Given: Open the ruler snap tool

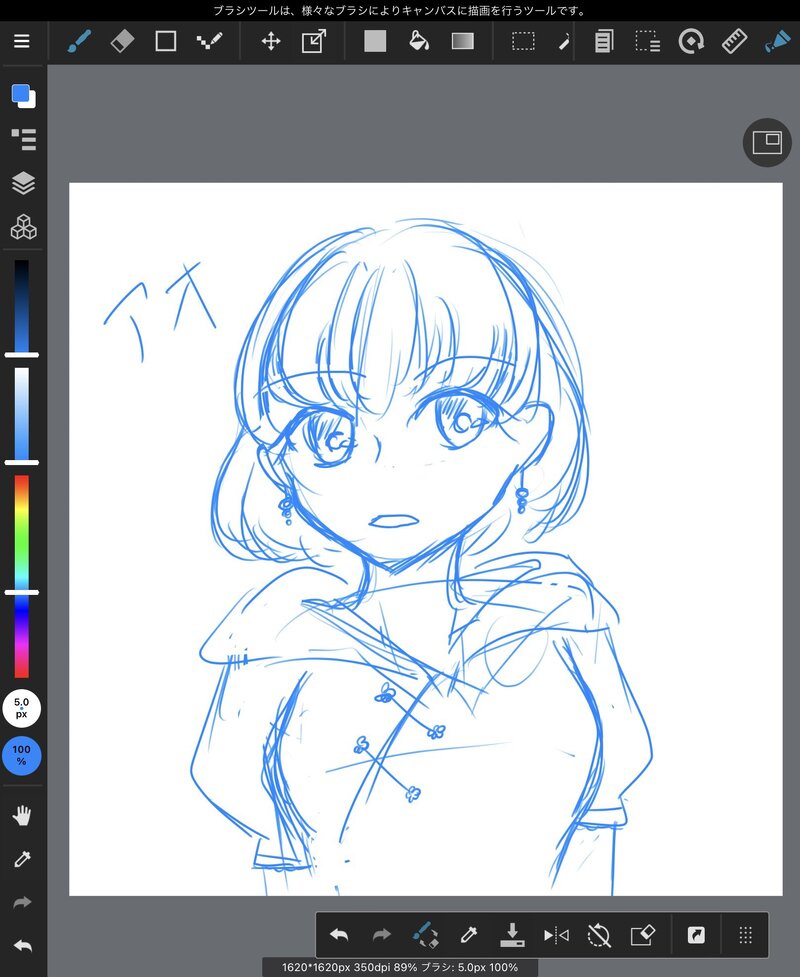Looking at the screenshot, I should 734,42.
